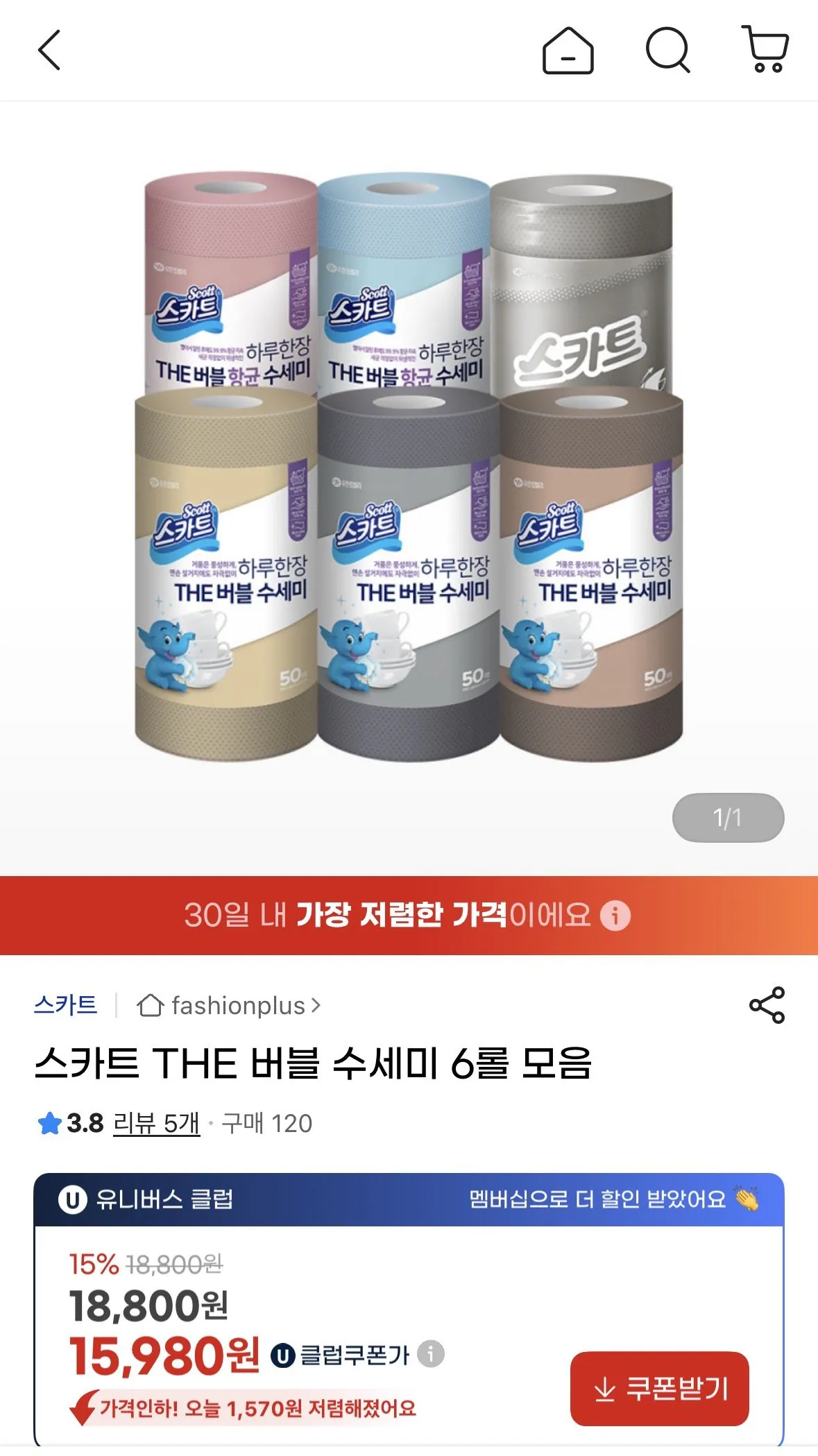Open the search function
818x1456 pixels.
click(667, 51)
